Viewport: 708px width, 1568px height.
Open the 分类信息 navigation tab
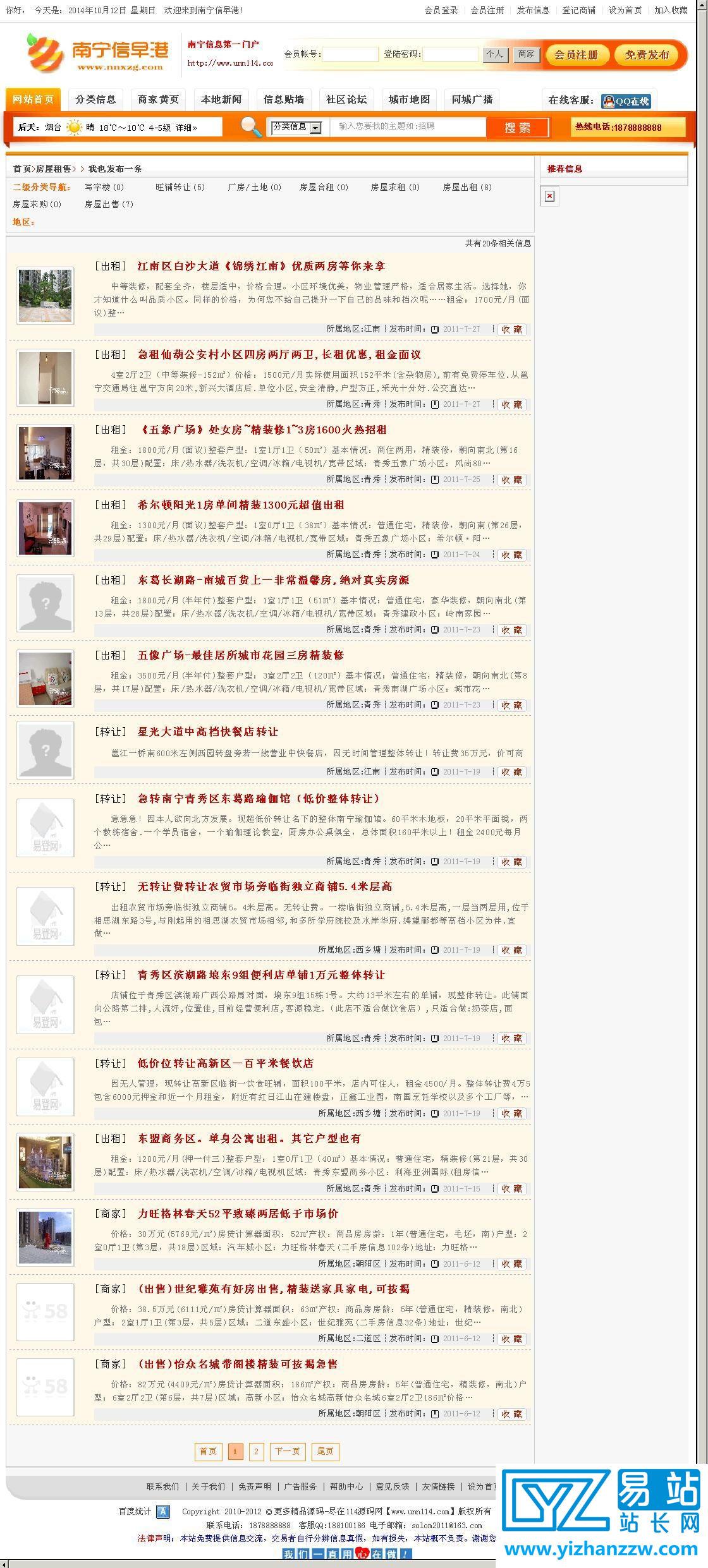pyautogui.click(x=95, y=100)
